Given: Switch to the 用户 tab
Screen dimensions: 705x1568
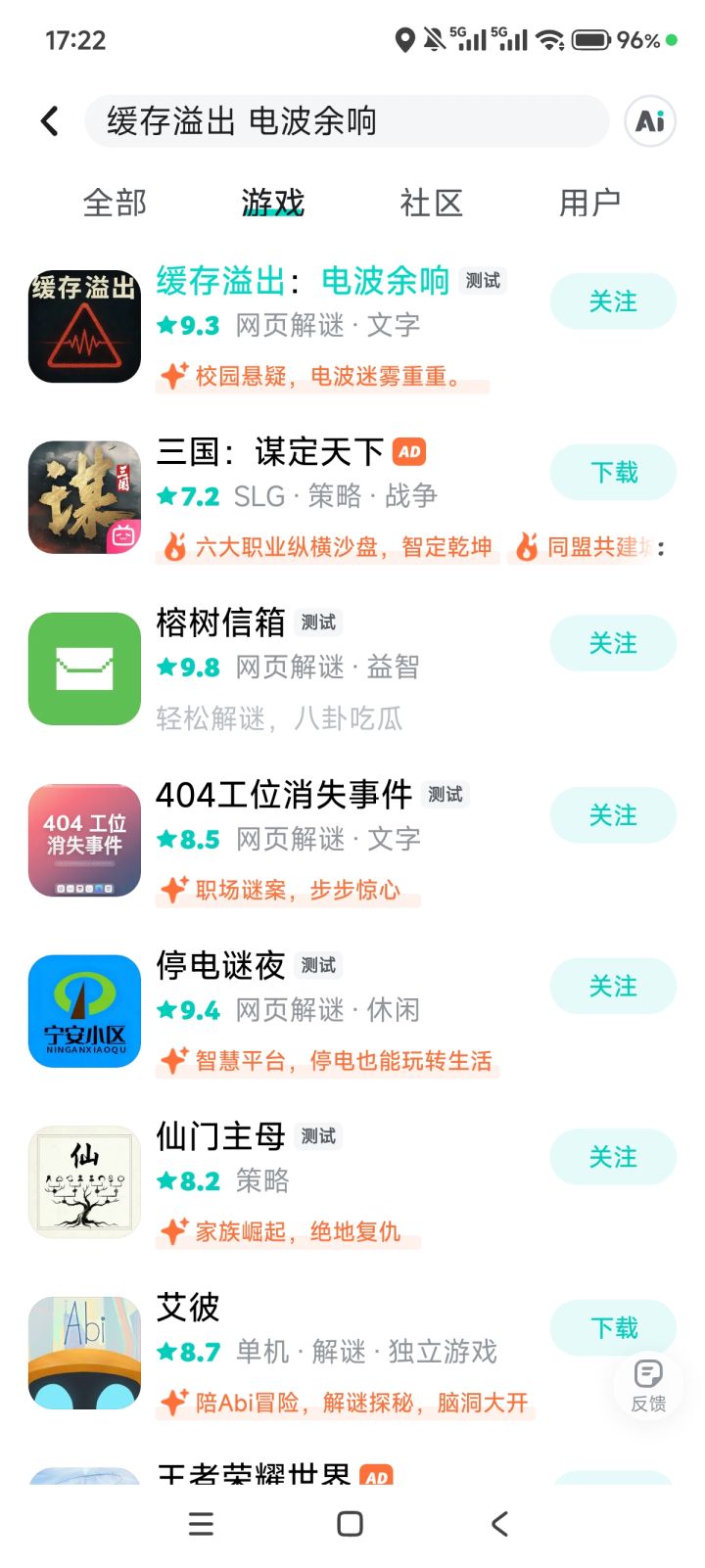Looking at the screenshot, I should 589,203.
